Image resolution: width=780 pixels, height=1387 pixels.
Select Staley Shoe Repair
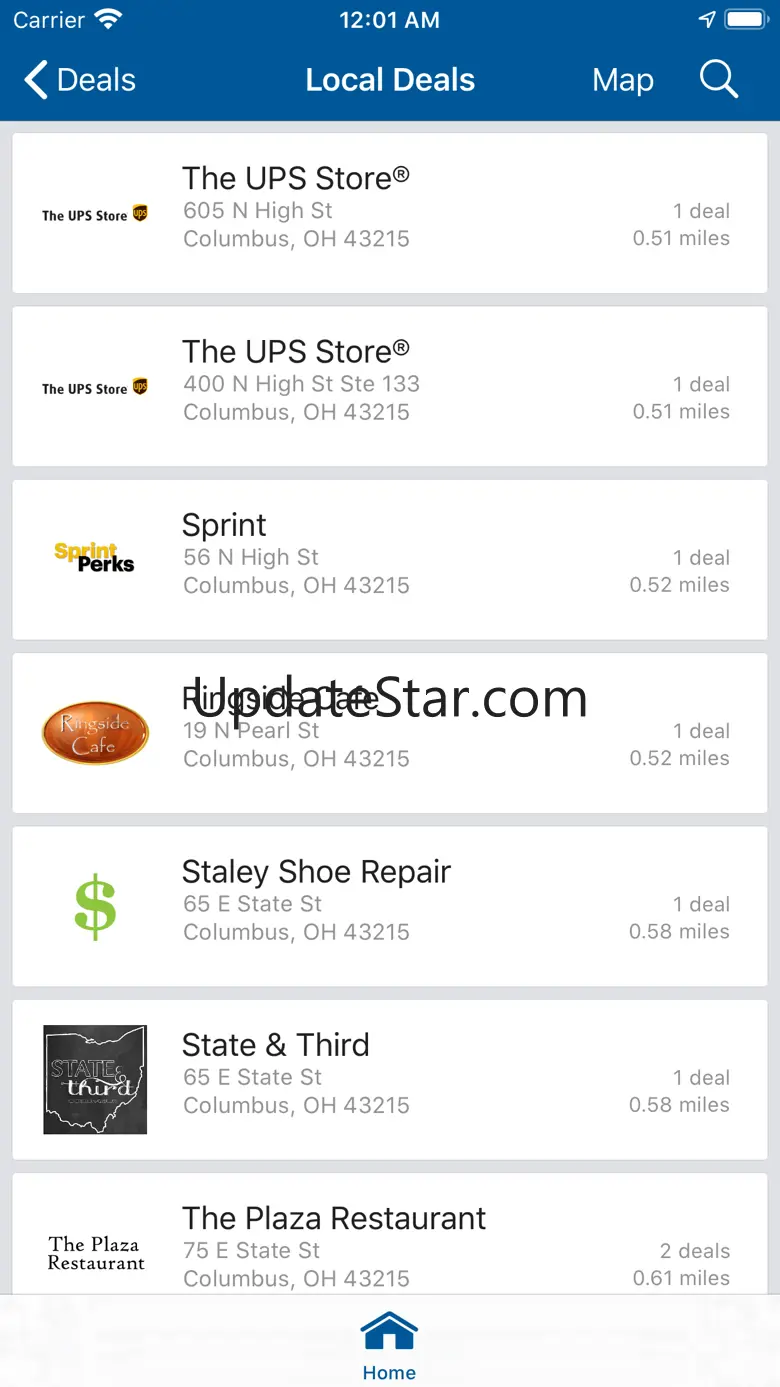coord(390,906)
